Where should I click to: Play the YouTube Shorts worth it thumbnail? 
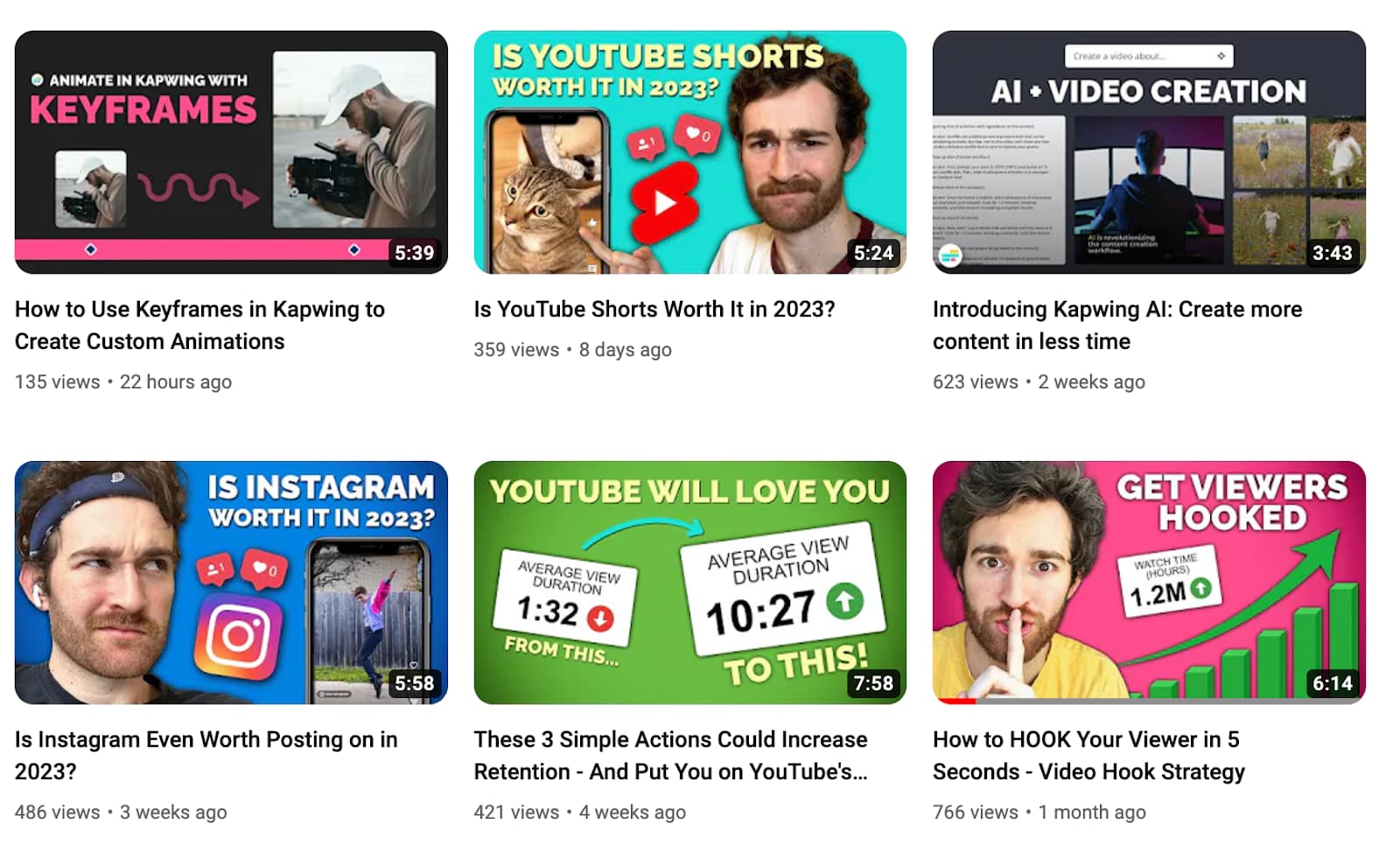689,152
